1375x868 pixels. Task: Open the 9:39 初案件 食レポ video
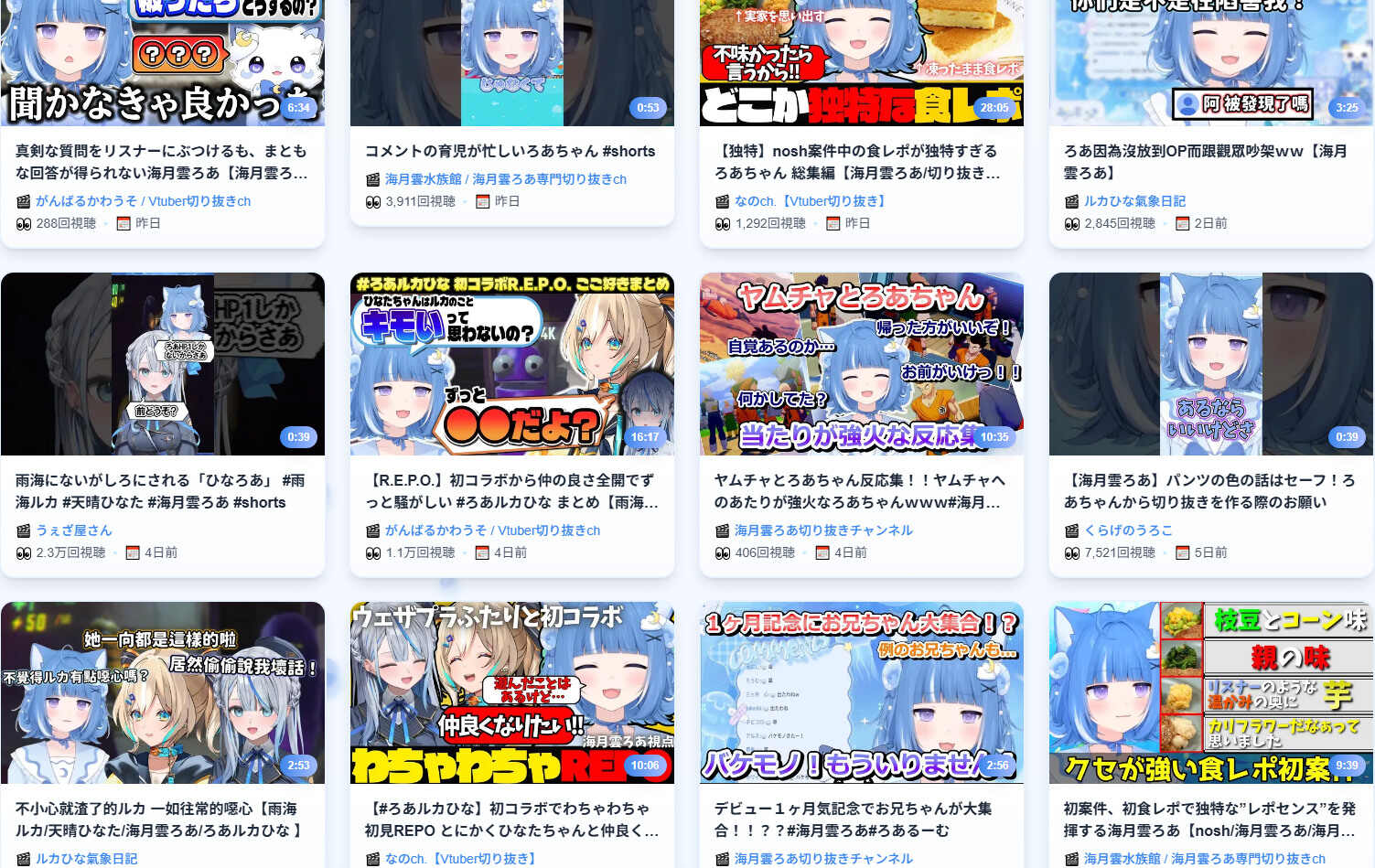pyautogui.click(x=1210, y=692)
